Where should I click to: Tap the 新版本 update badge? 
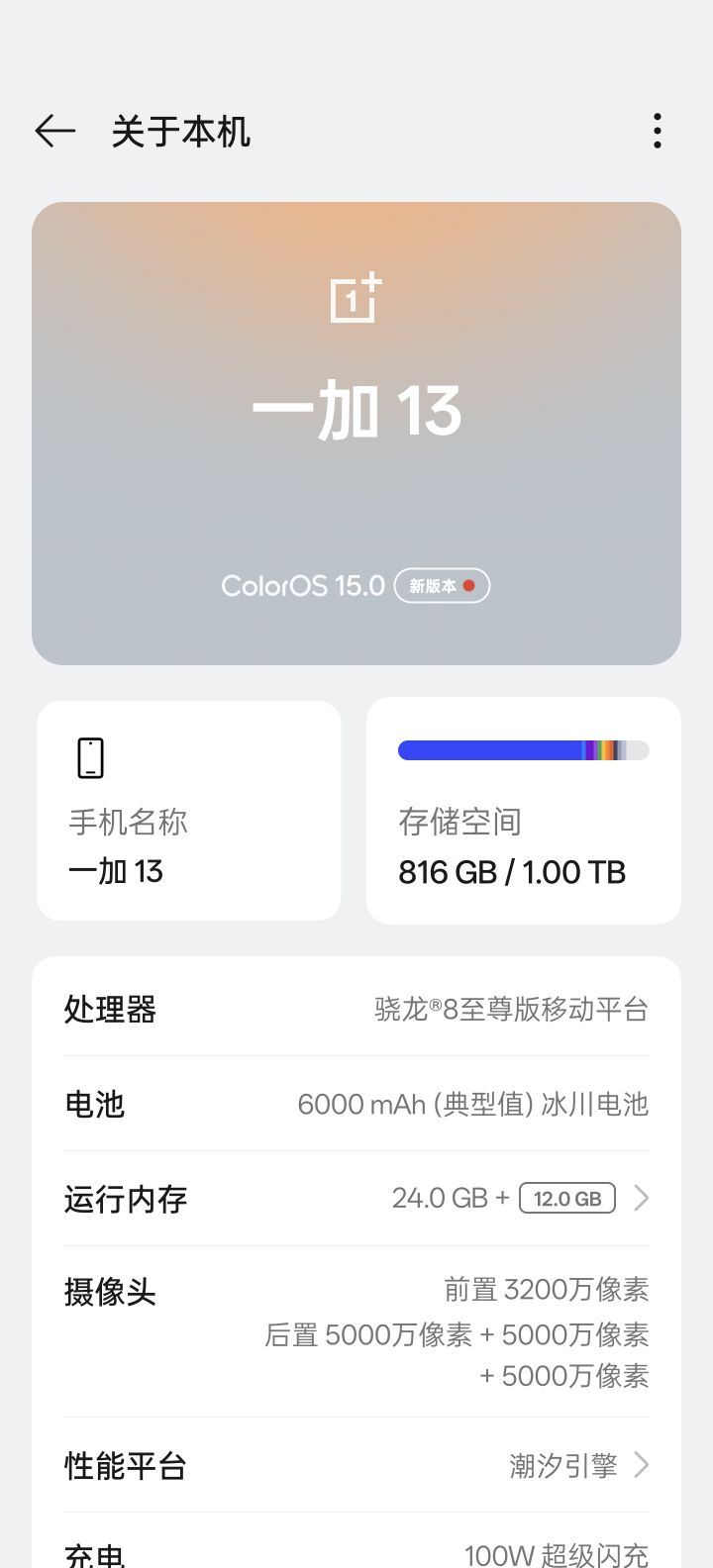(442, 585)
